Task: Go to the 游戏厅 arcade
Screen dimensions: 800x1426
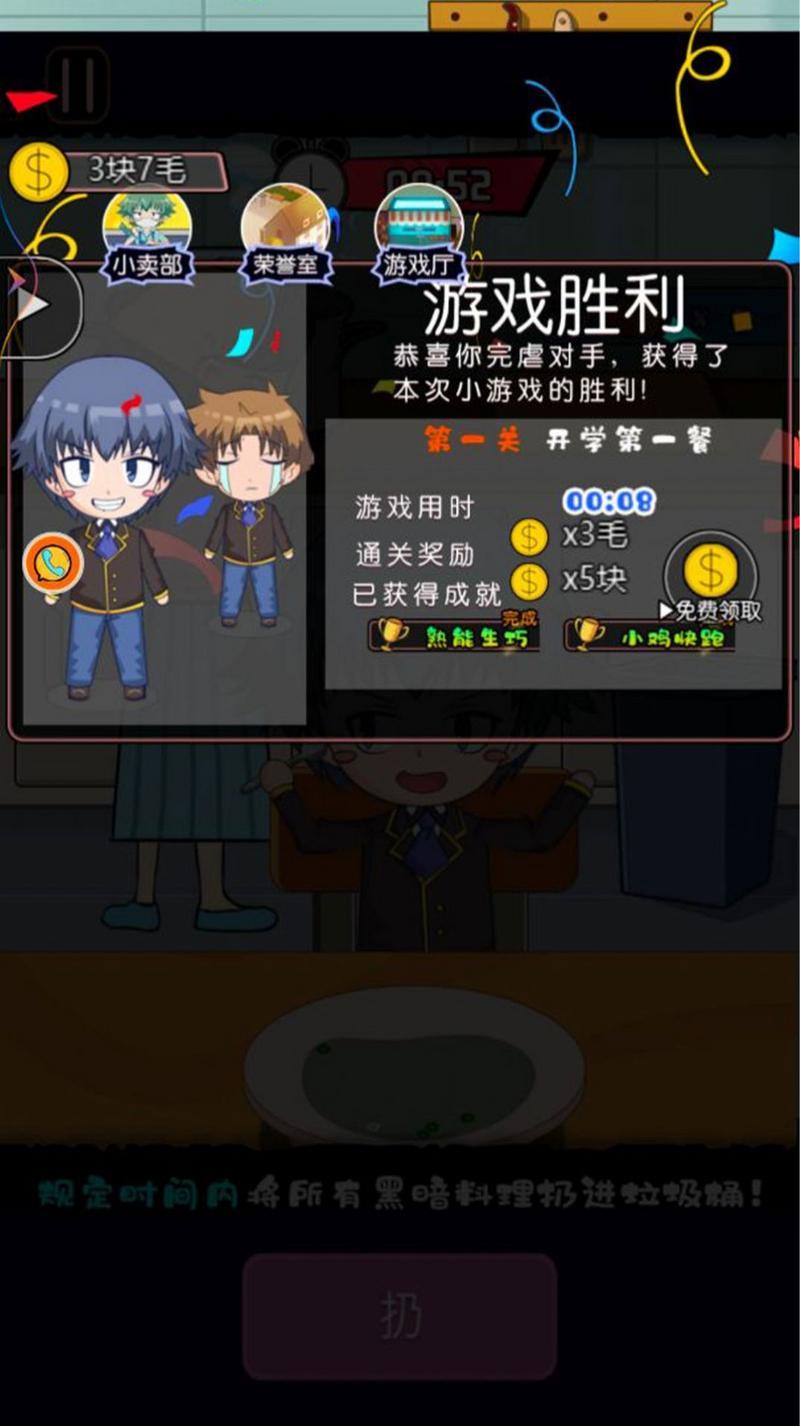Action: (418, 232)
